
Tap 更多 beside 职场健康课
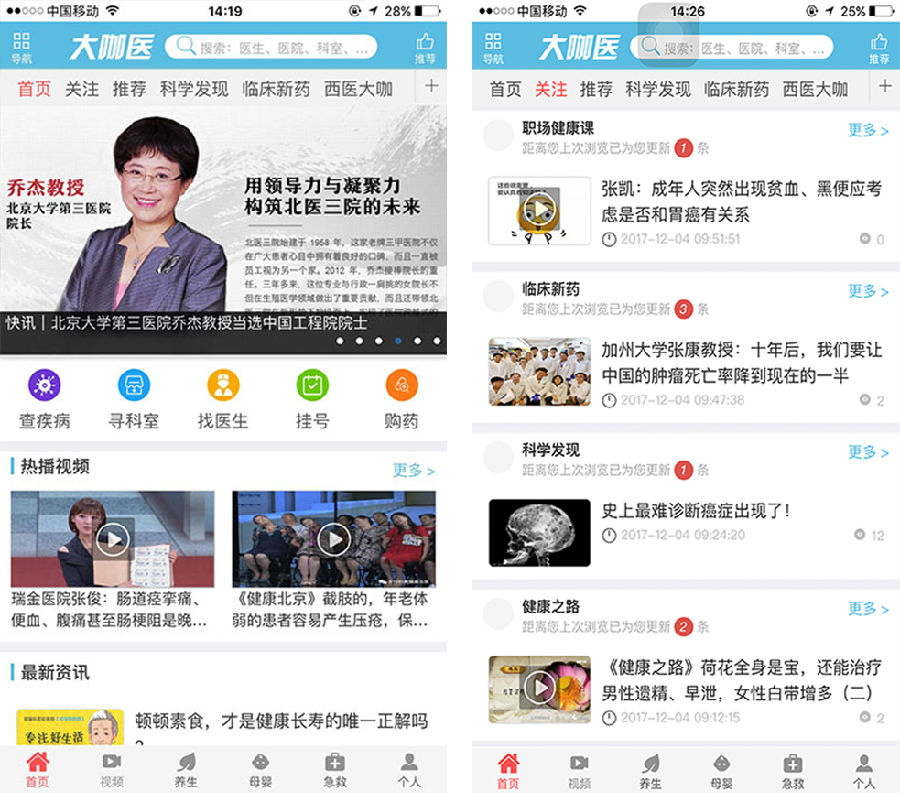tap(867, 131)
